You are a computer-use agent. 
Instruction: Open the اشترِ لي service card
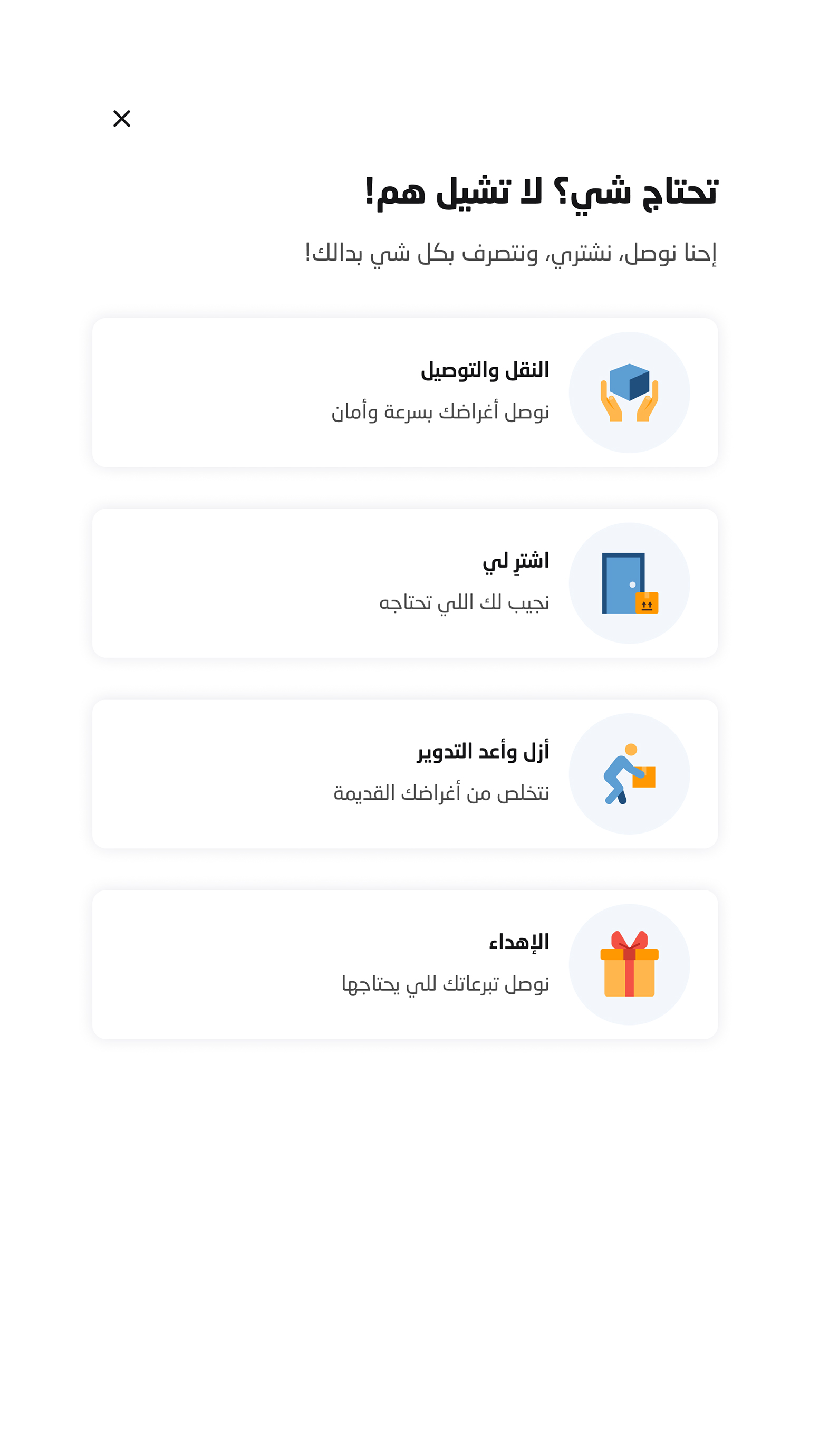(x=407, y=582)
